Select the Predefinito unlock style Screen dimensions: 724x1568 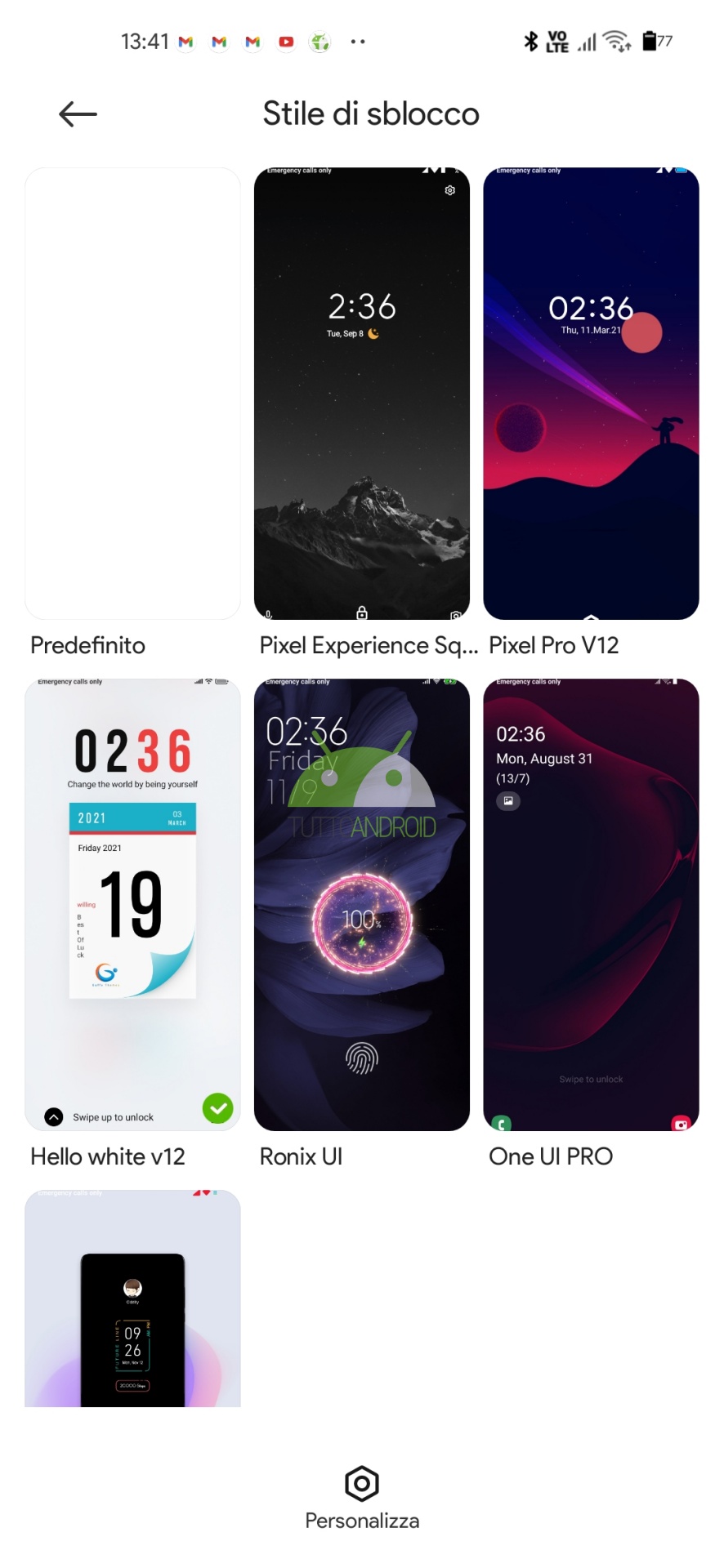[x=132, y=394]
